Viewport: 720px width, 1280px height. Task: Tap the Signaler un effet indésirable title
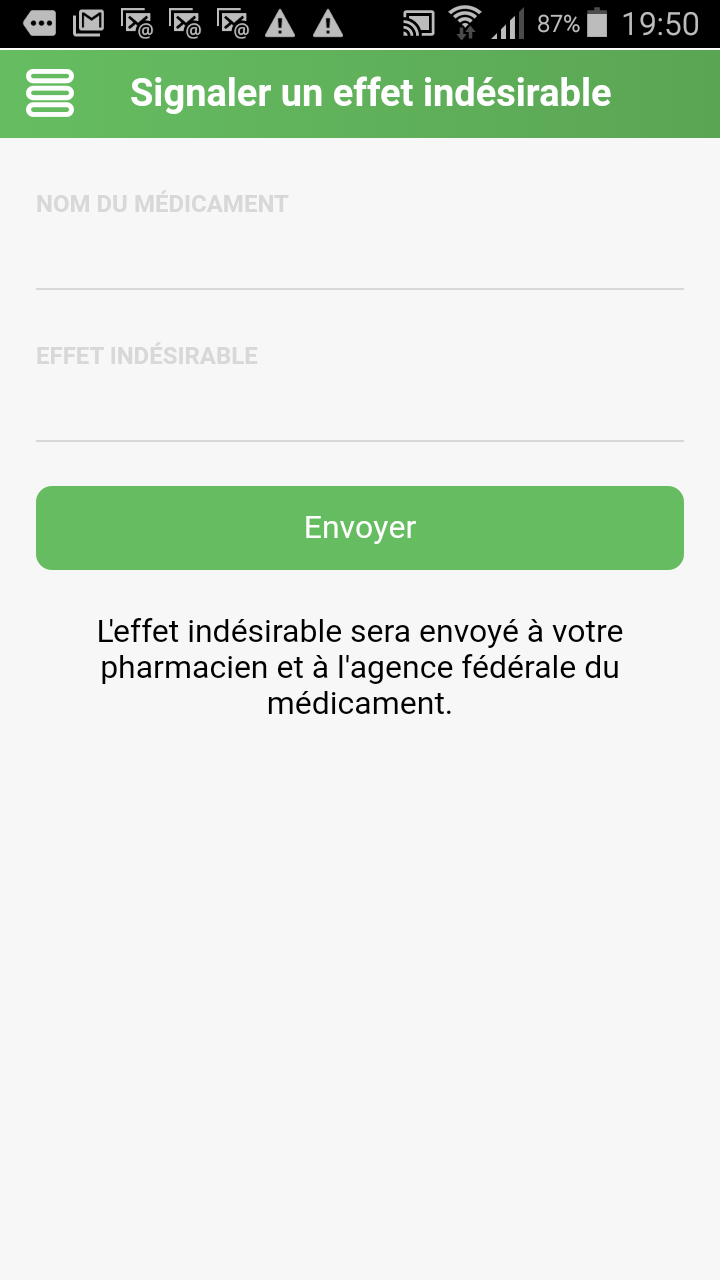(370, 93)
